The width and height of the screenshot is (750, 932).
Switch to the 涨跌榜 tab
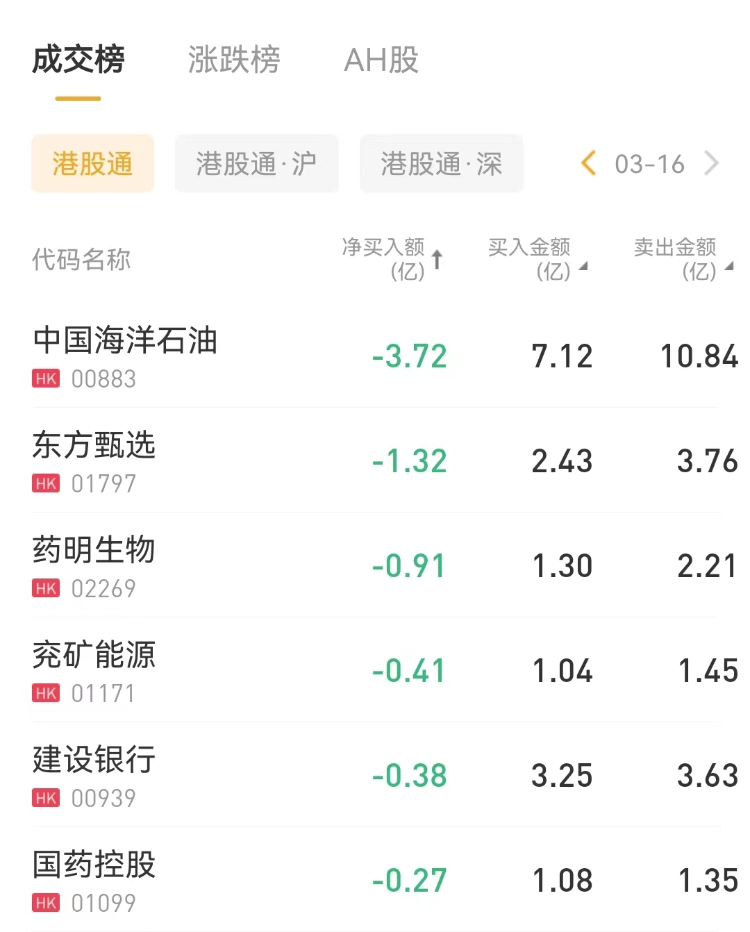pos(234,60)
